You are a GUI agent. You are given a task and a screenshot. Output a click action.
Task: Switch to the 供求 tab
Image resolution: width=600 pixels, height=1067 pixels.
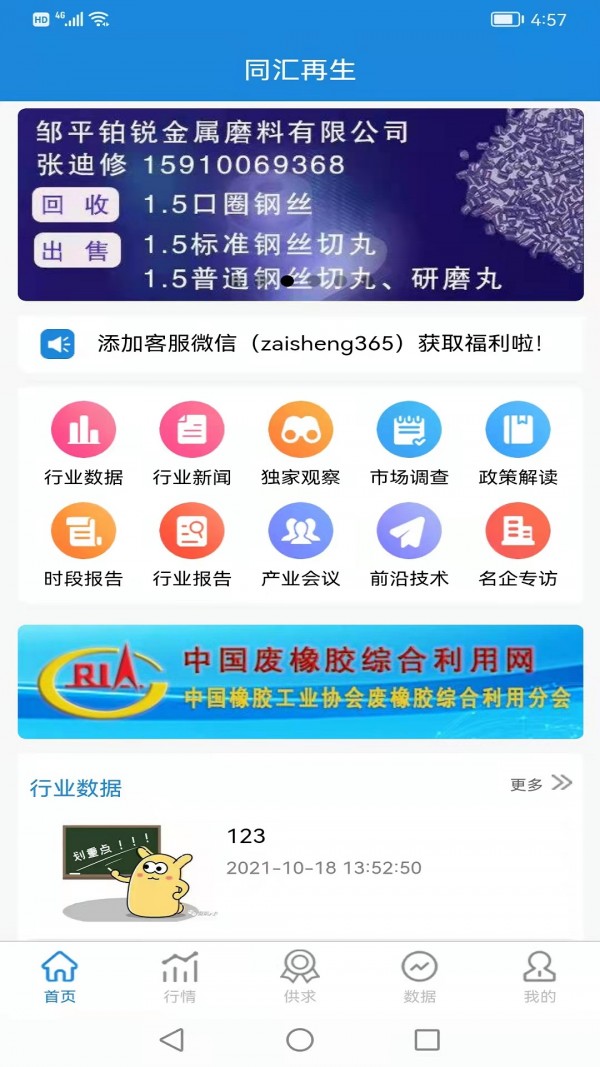pyautogui.click(x=300, y=977)
